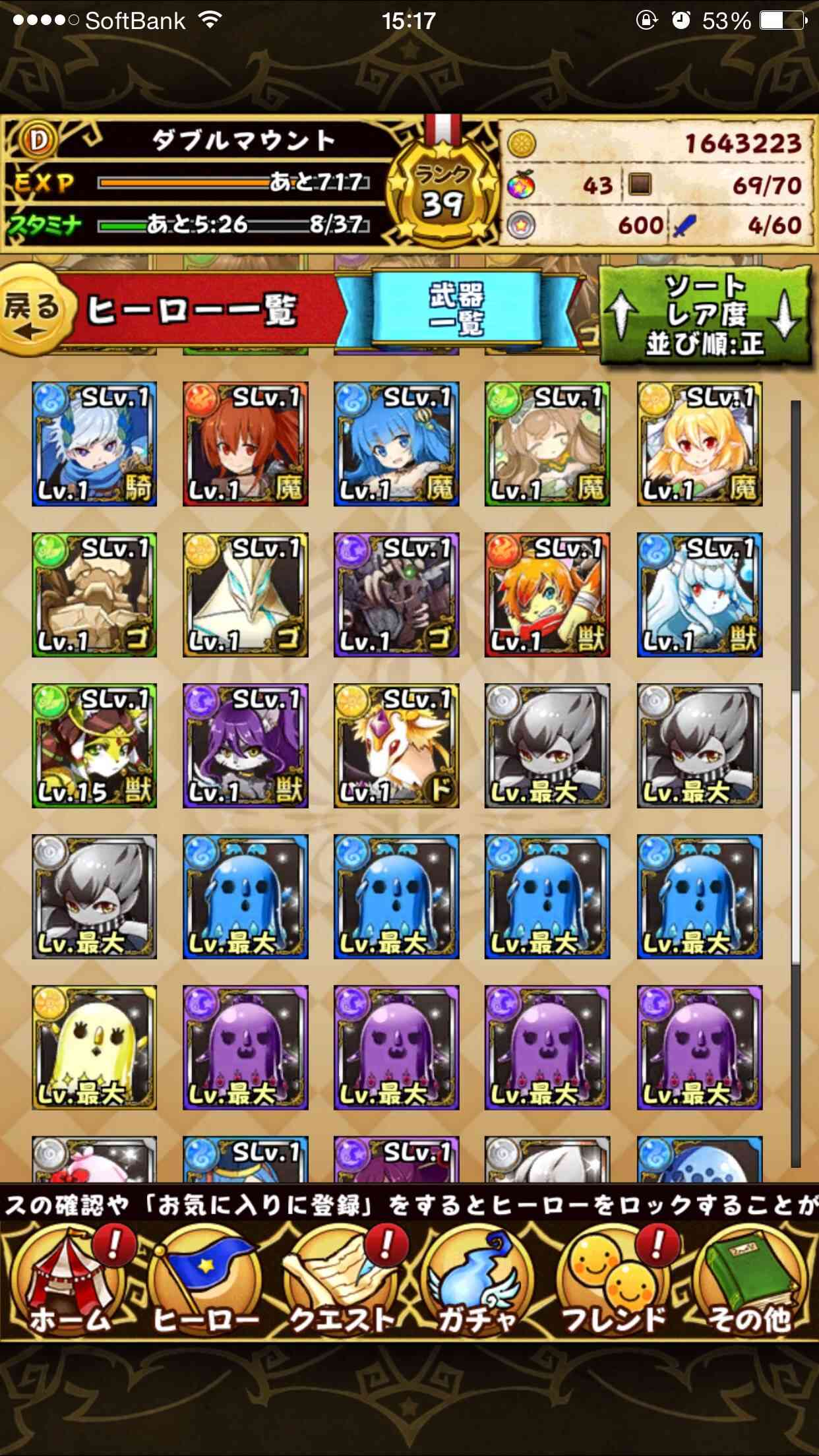Select the orange-haired 獣 hero
819x1456 pixels.
coord(547,595)
